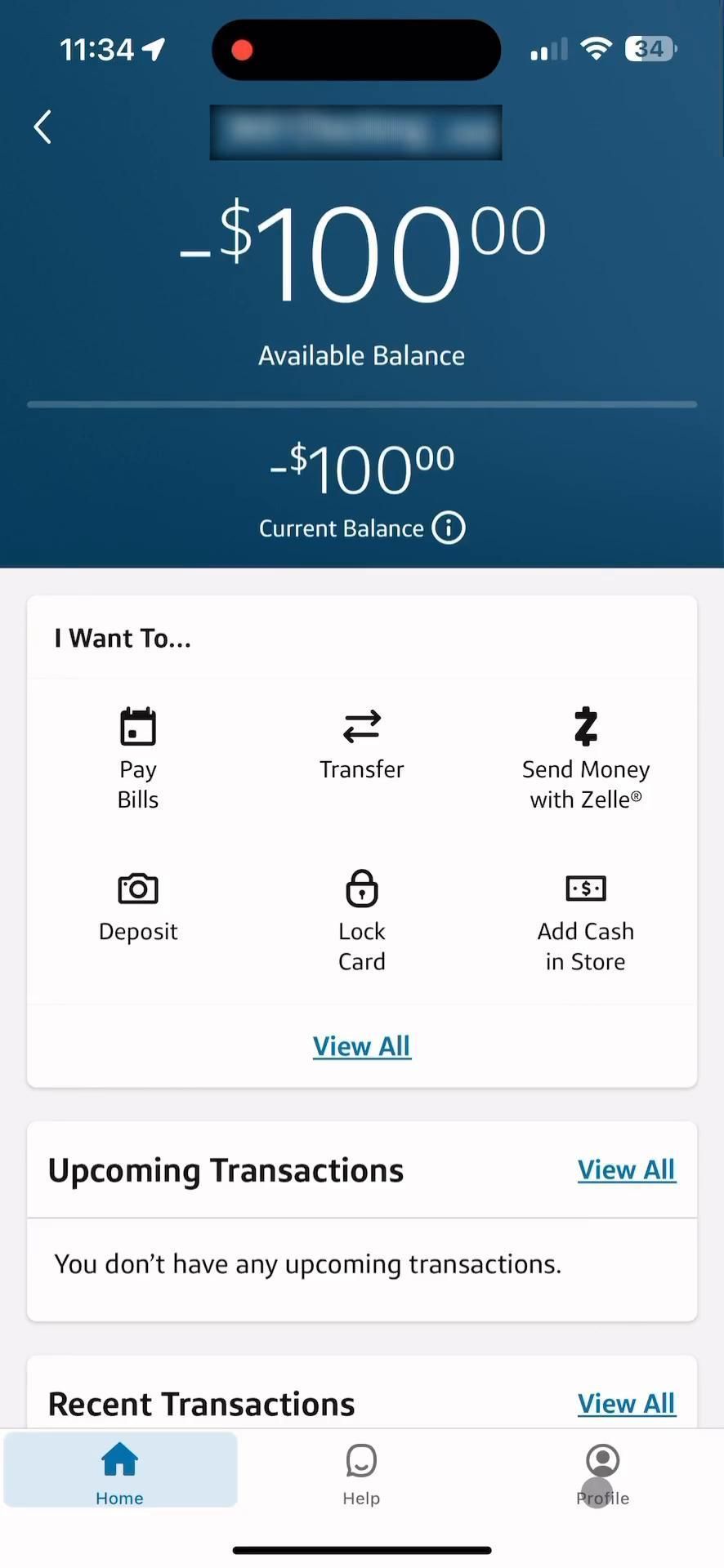
Task: Open Deposit with camera
Action: pos(137,906)
